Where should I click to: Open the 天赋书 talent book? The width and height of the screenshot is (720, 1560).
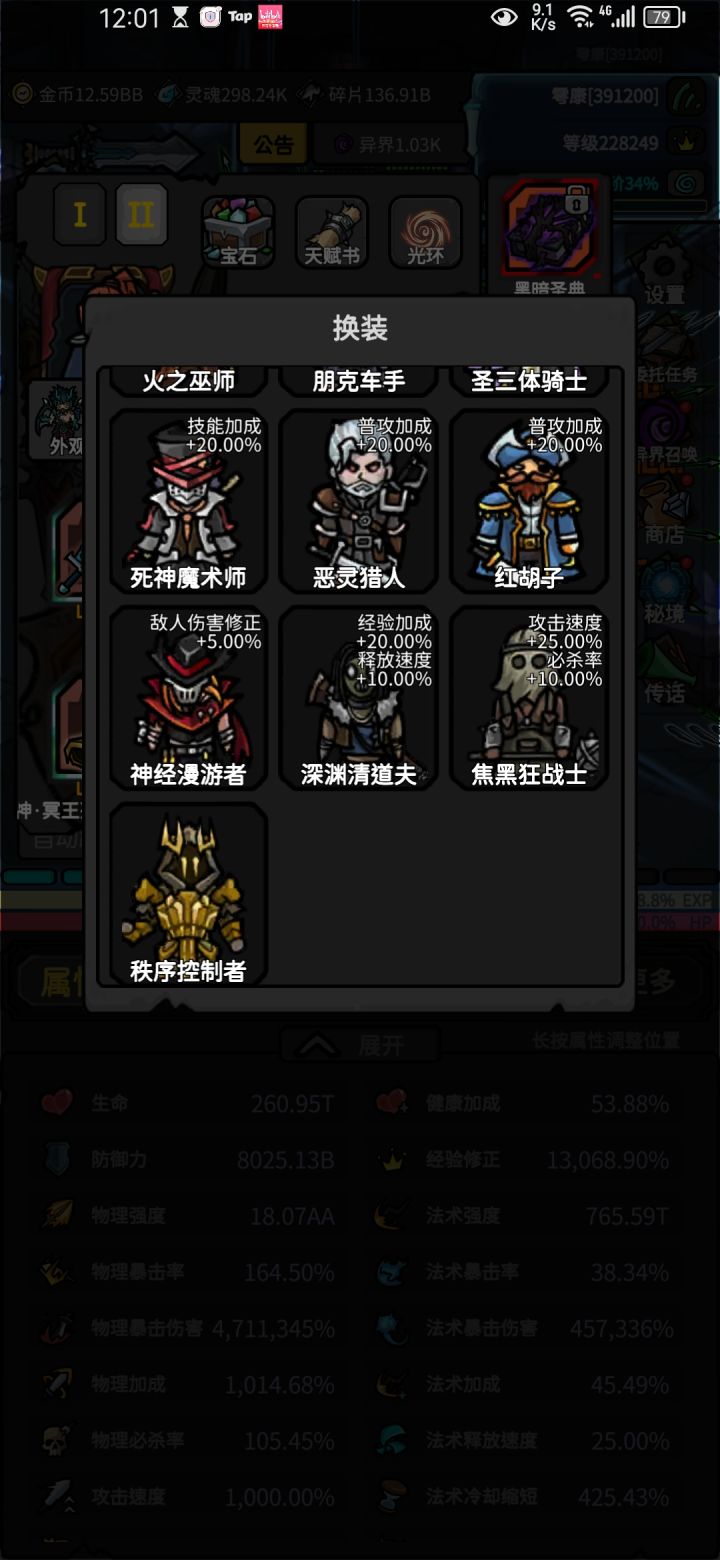(x=332, y=232)
